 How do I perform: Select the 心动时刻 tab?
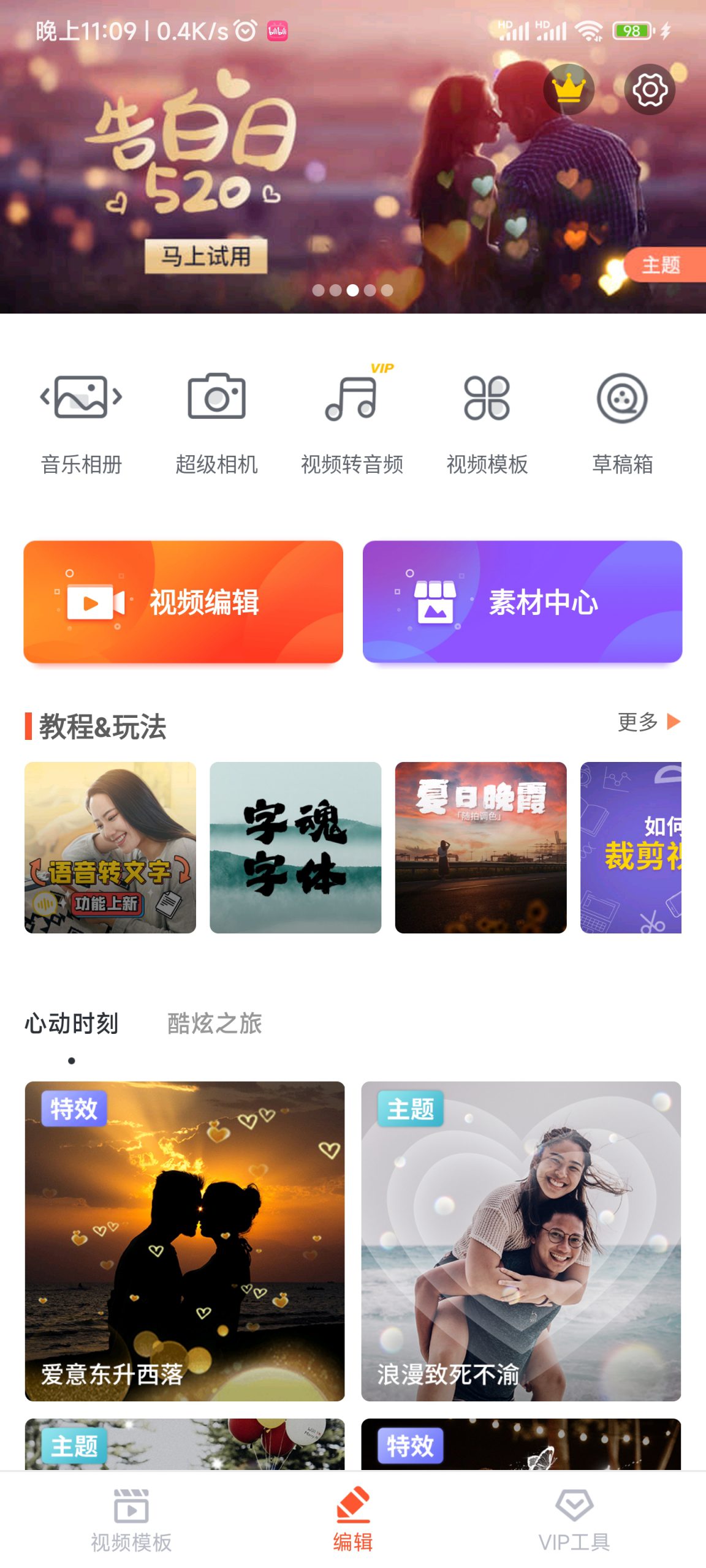(x=72, y=1023)
